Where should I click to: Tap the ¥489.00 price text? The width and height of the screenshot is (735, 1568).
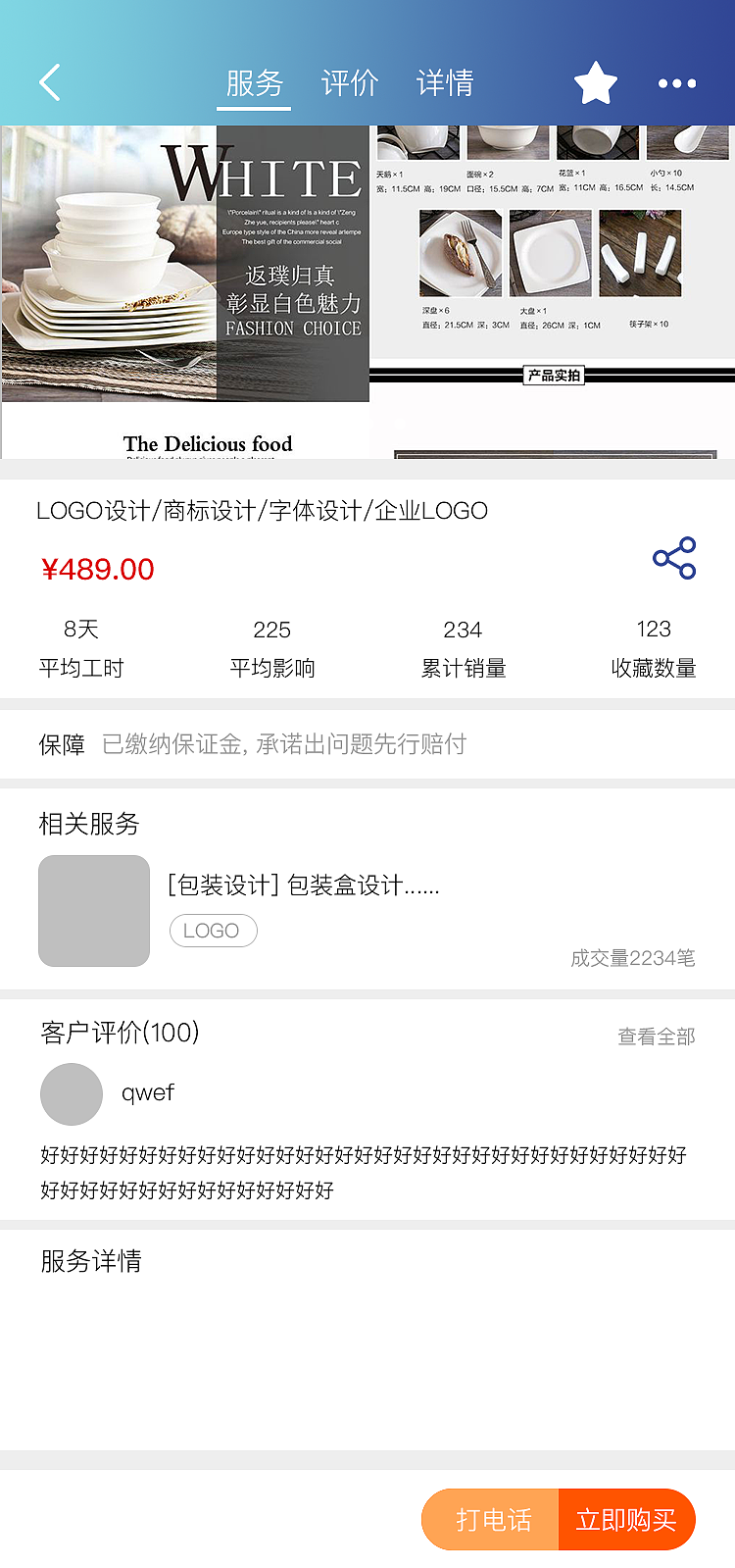tap(99, 570)
